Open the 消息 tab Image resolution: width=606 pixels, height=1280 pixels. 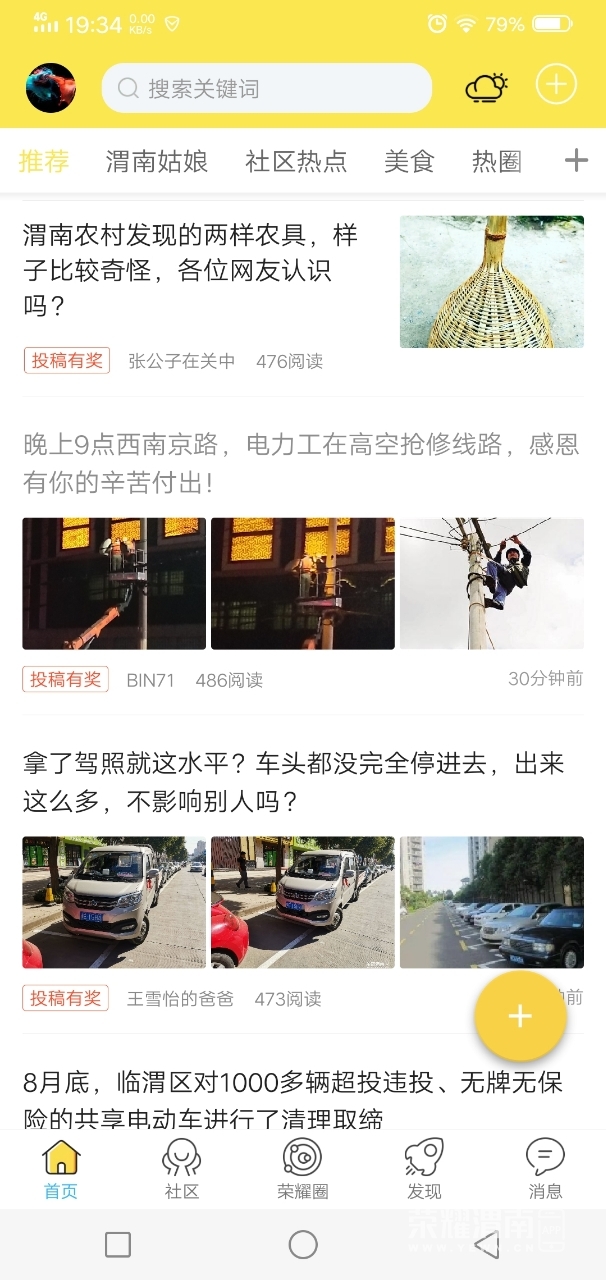click(545, 1168)
